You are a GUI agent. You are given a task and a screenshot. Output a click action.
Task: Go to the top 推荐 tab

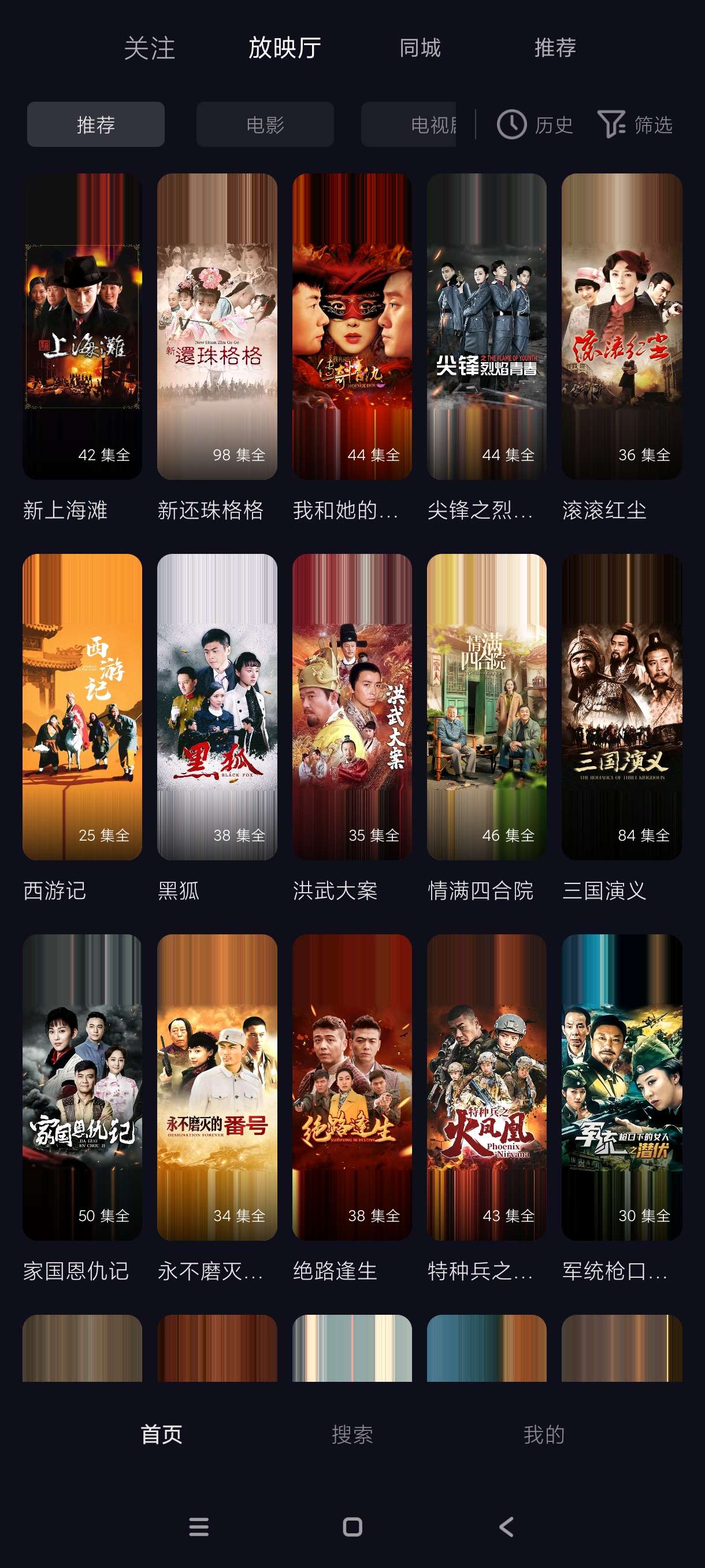(555, 48)
